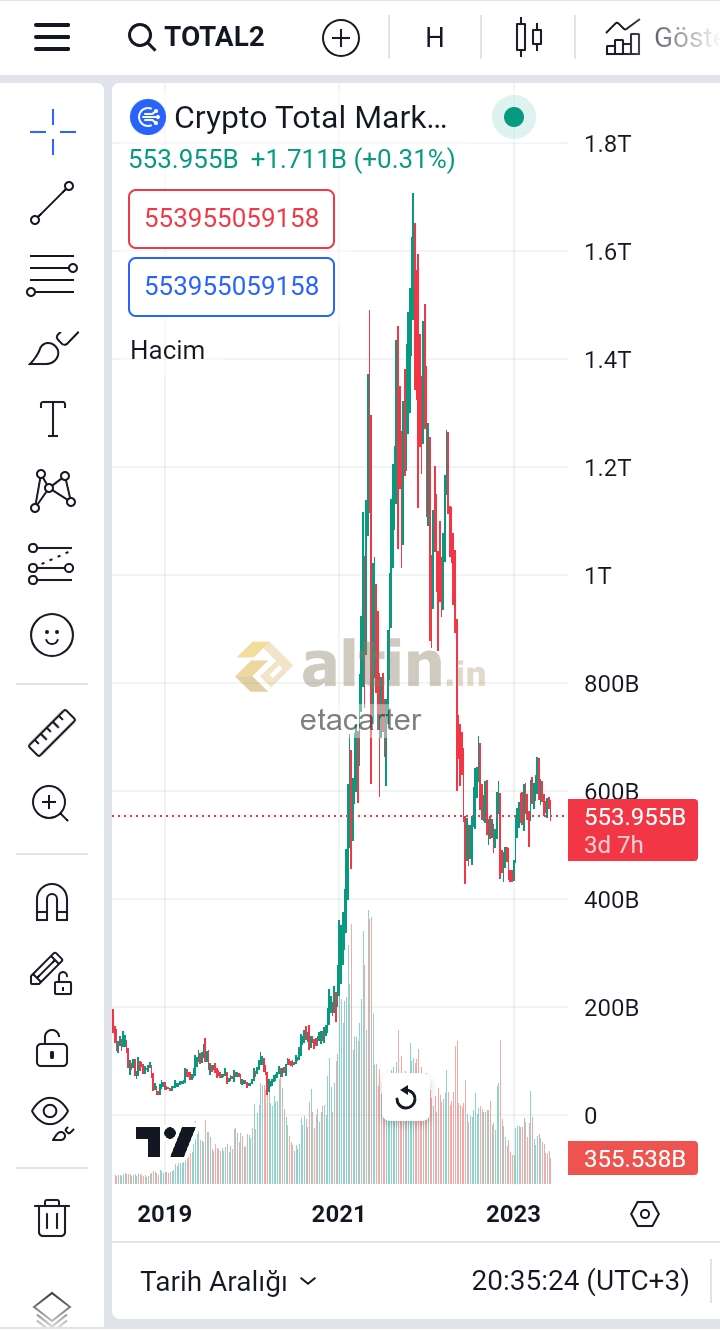Open the emoji icons tool
The width and height of the screenshot is (720, 1331).
pos(52,634)
